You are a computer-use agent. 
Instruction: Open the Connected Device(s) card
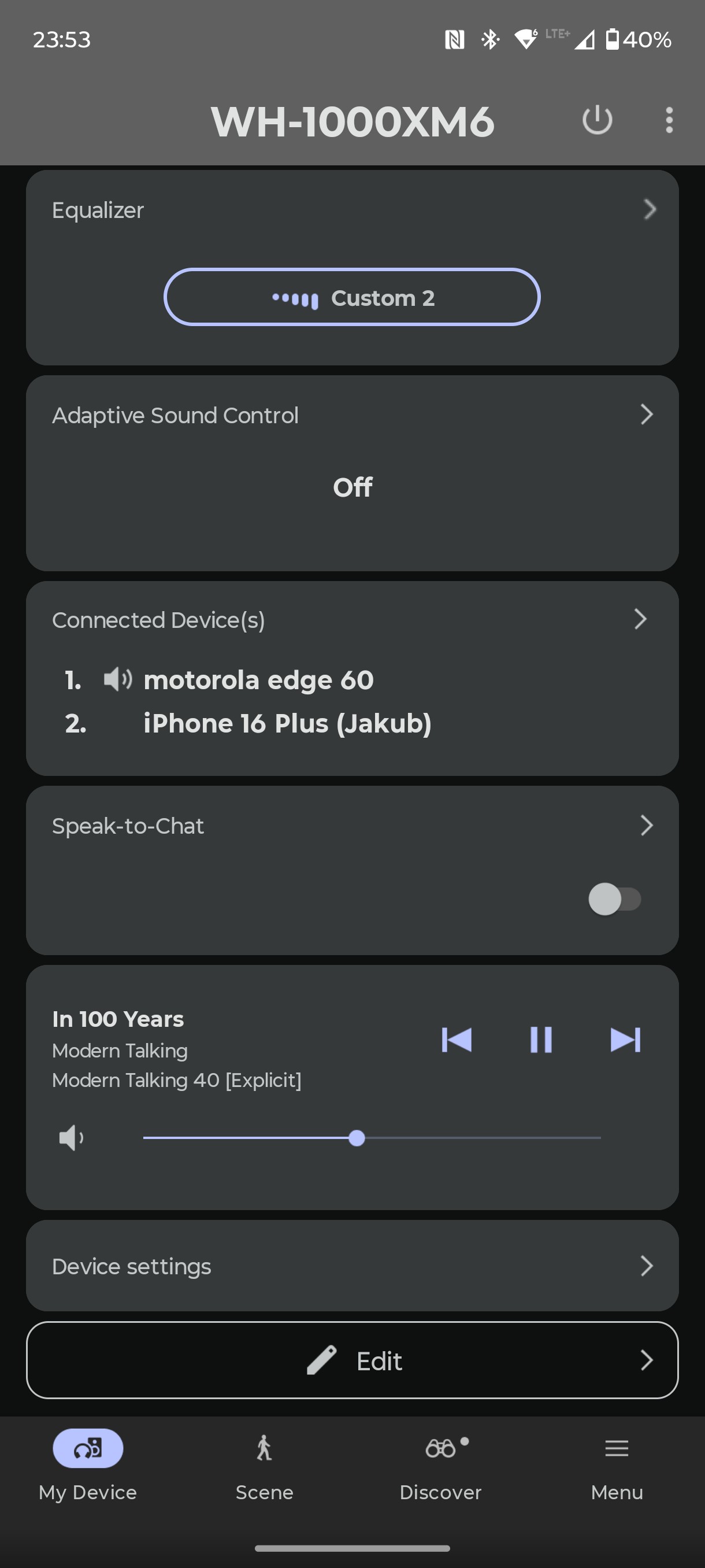tap(352, 678)
